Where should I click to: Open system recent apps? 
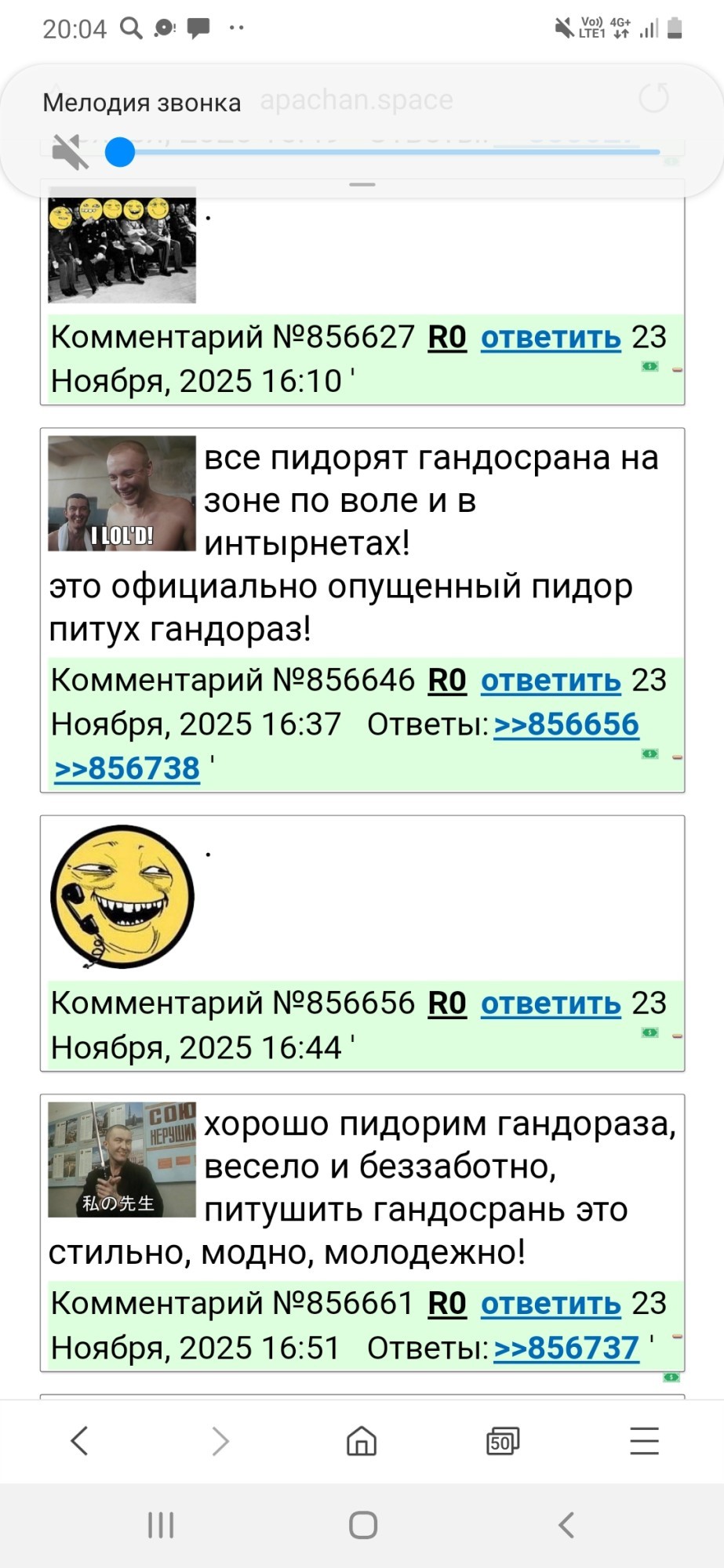tap(161, 1525)
